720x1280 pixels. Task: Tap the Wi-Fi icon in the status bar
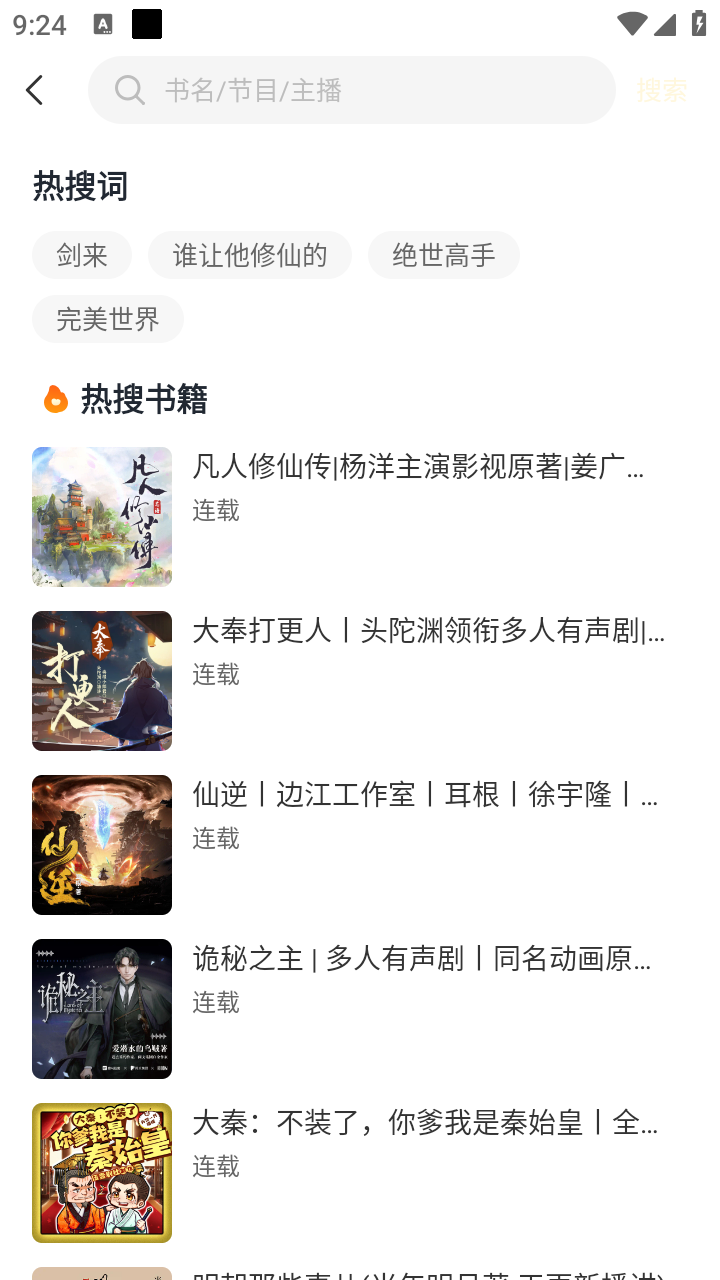point(631,23)
